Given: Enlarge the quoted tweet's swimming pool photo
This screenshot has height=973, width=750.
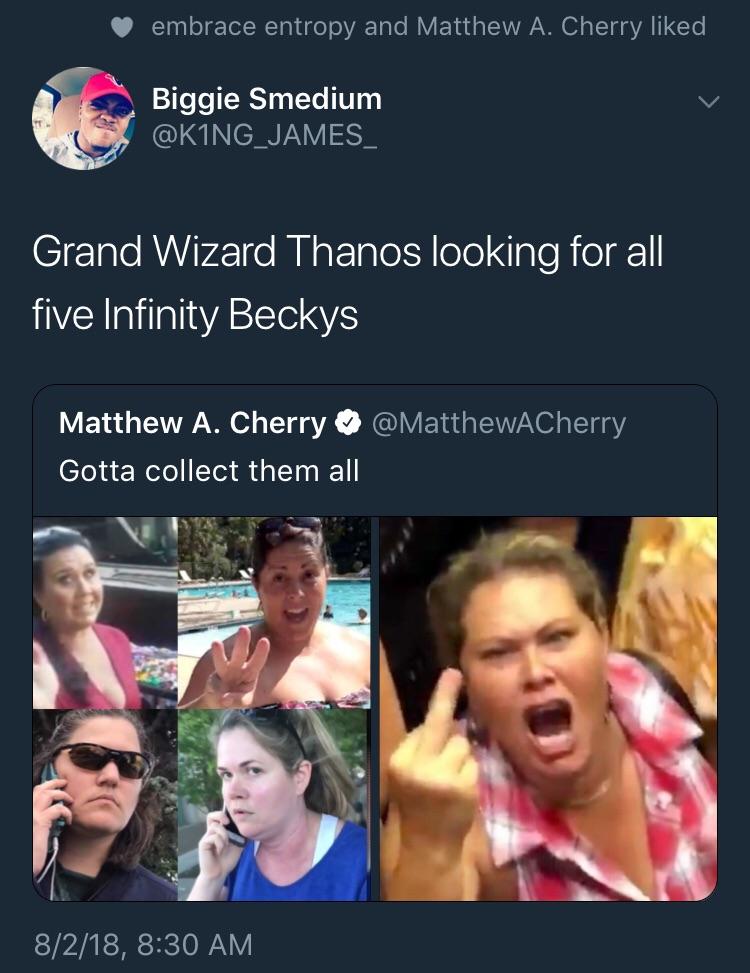Looking at the screenshot, I should click(274, 611).
